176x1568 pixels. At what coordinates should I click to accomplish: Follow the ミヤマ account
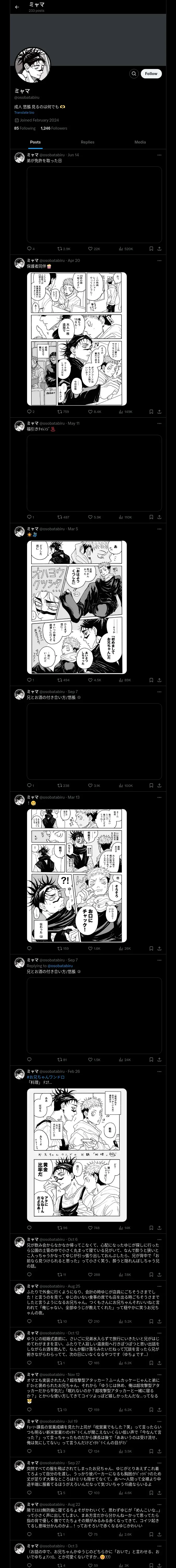tap(151, 74)
